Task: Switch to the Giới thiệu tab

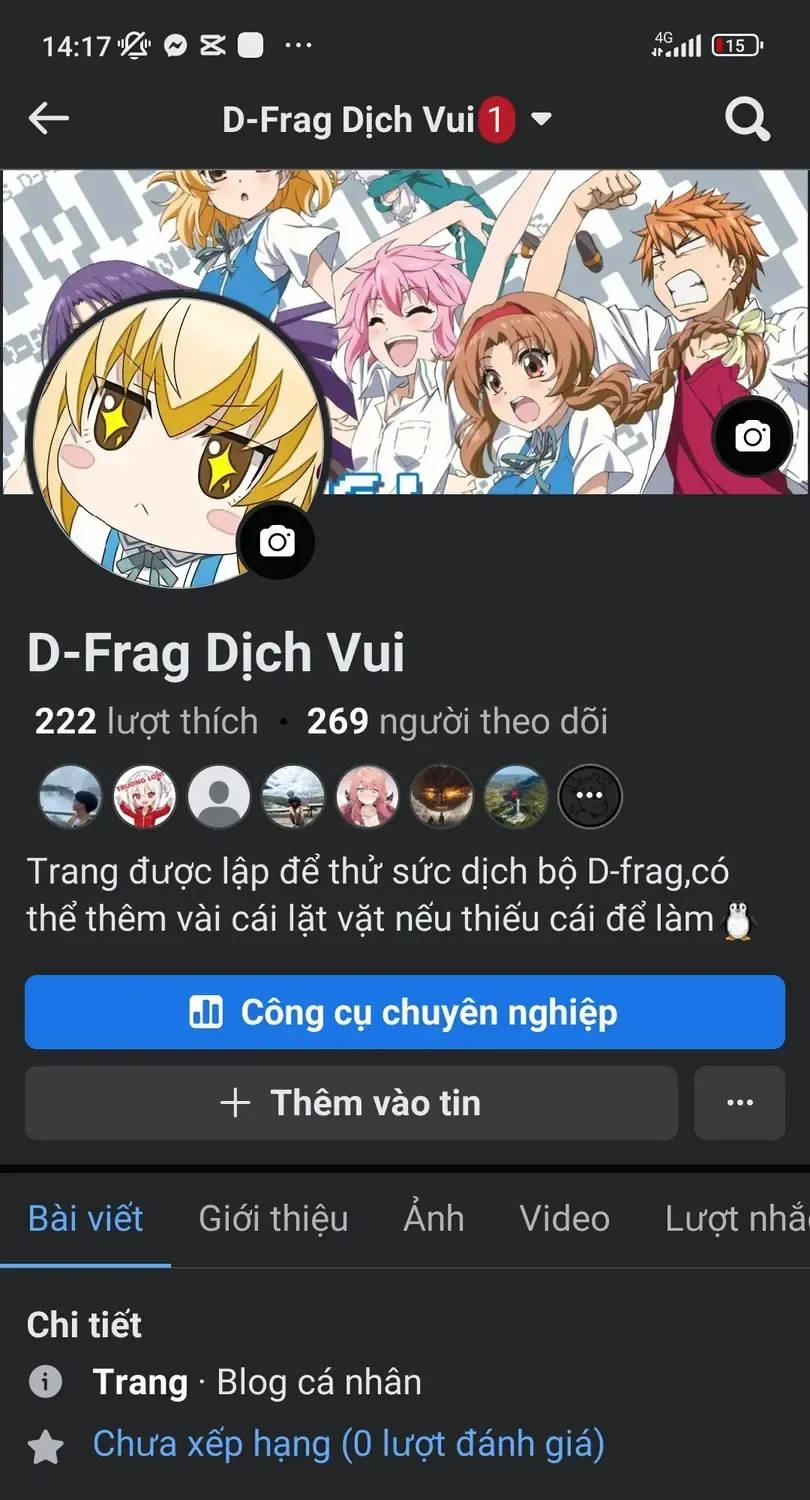Action: pos(272,1218)
